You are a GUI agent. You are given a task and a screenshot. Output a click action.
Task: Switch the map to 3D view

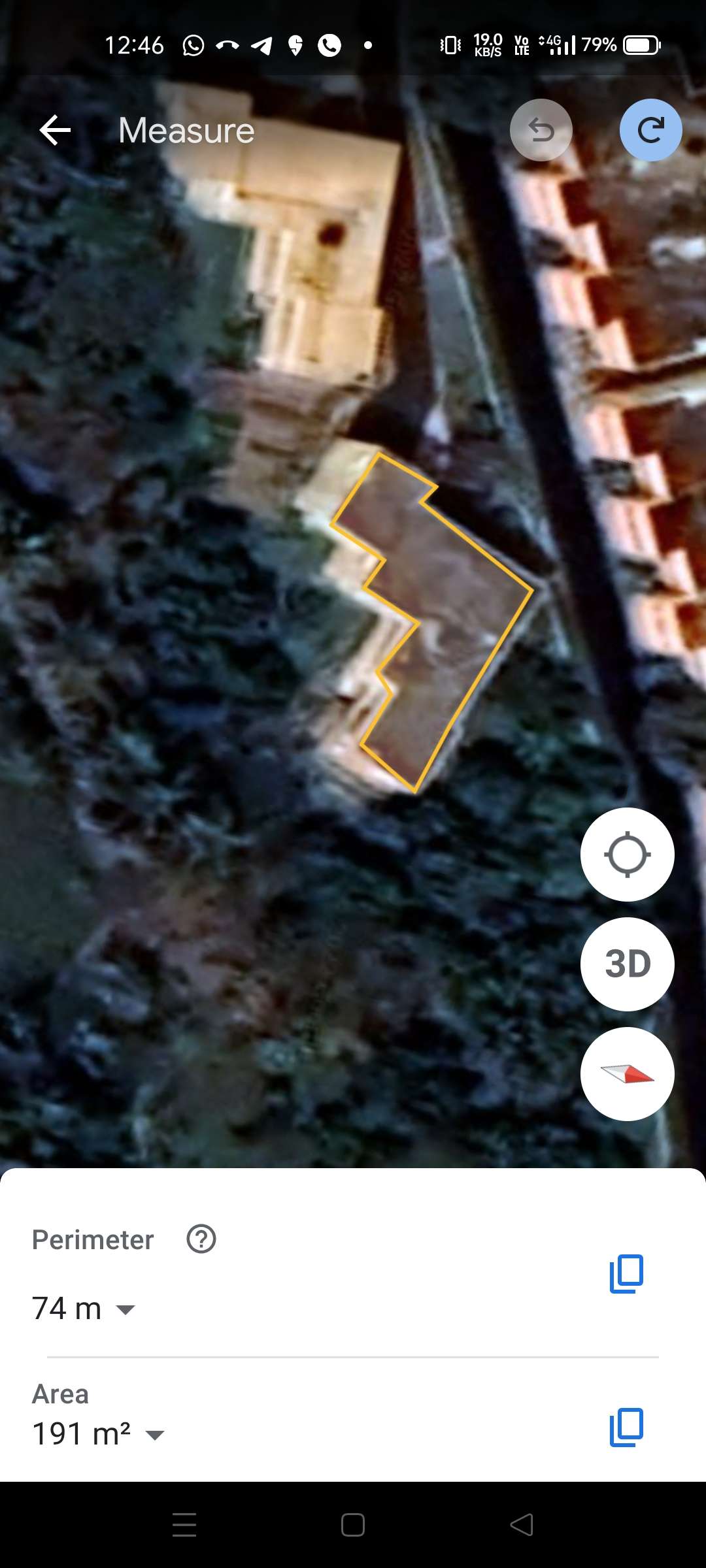tap(627, 964)
